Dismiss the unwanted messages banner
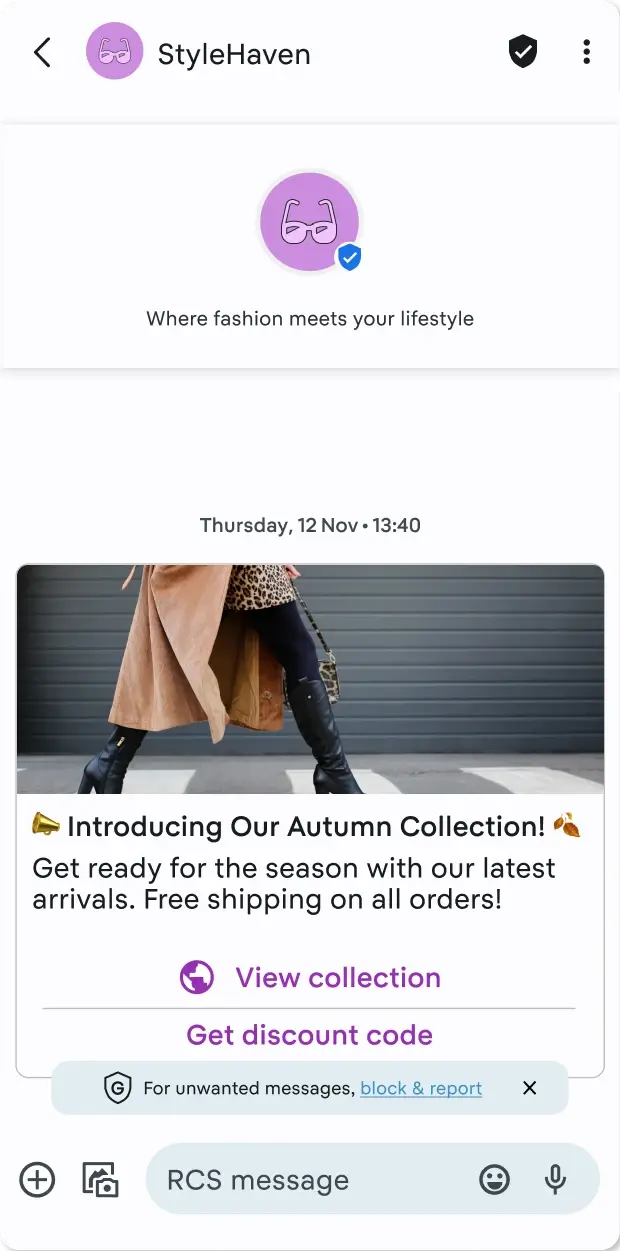 [x=530, y=1088]
